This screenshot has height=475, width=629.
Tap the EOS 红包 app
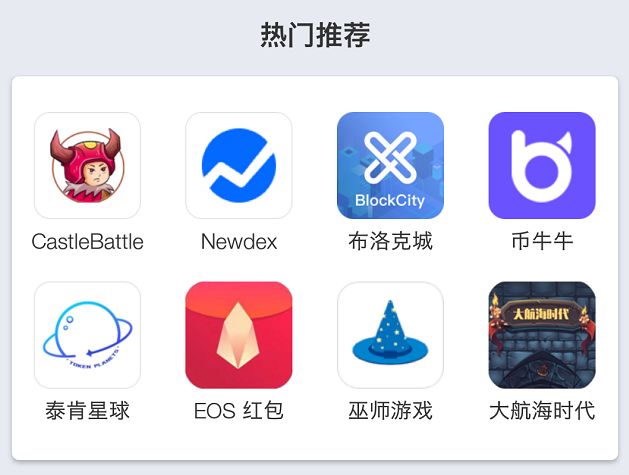coord(239,335)
